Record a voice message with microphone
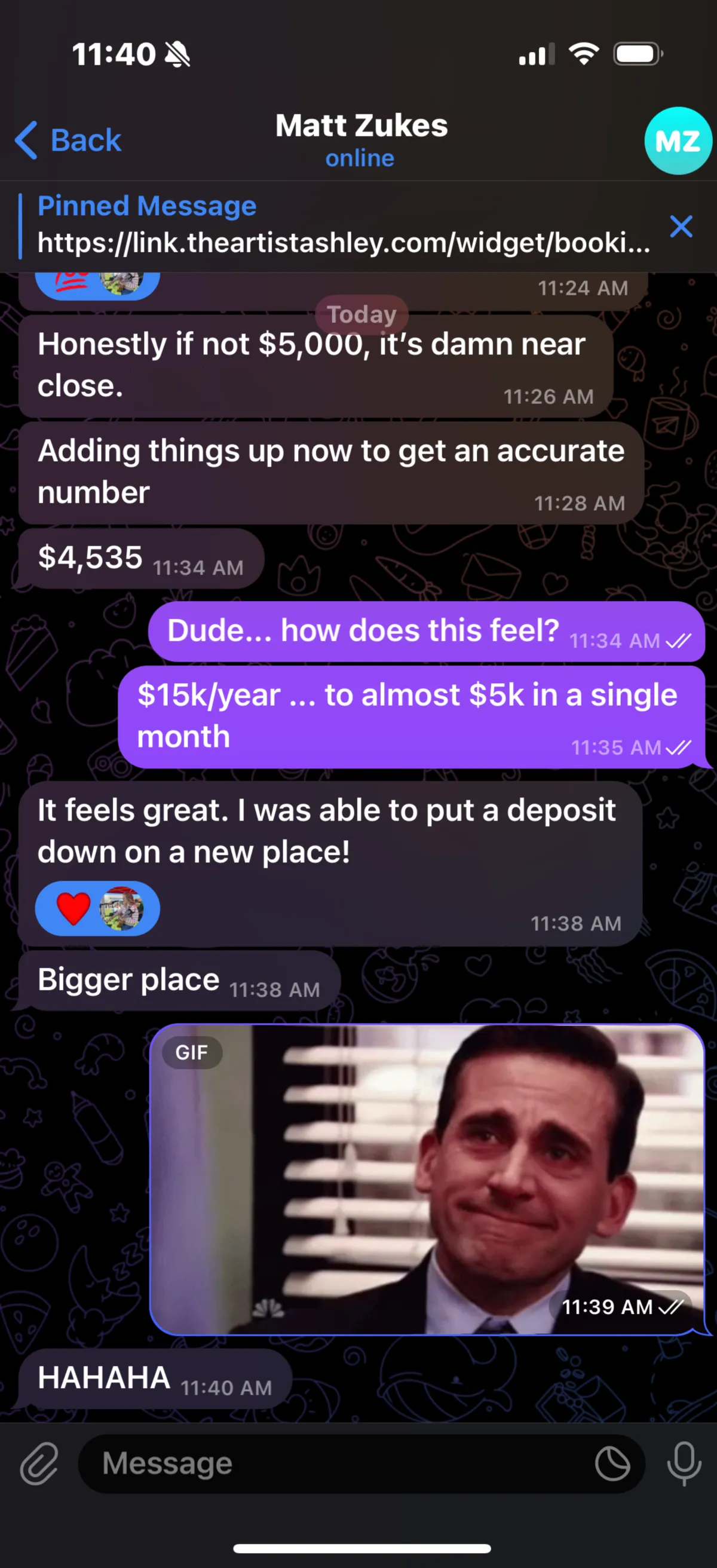The height and width of the screenshot is (1568, 717). point(684,1463)
